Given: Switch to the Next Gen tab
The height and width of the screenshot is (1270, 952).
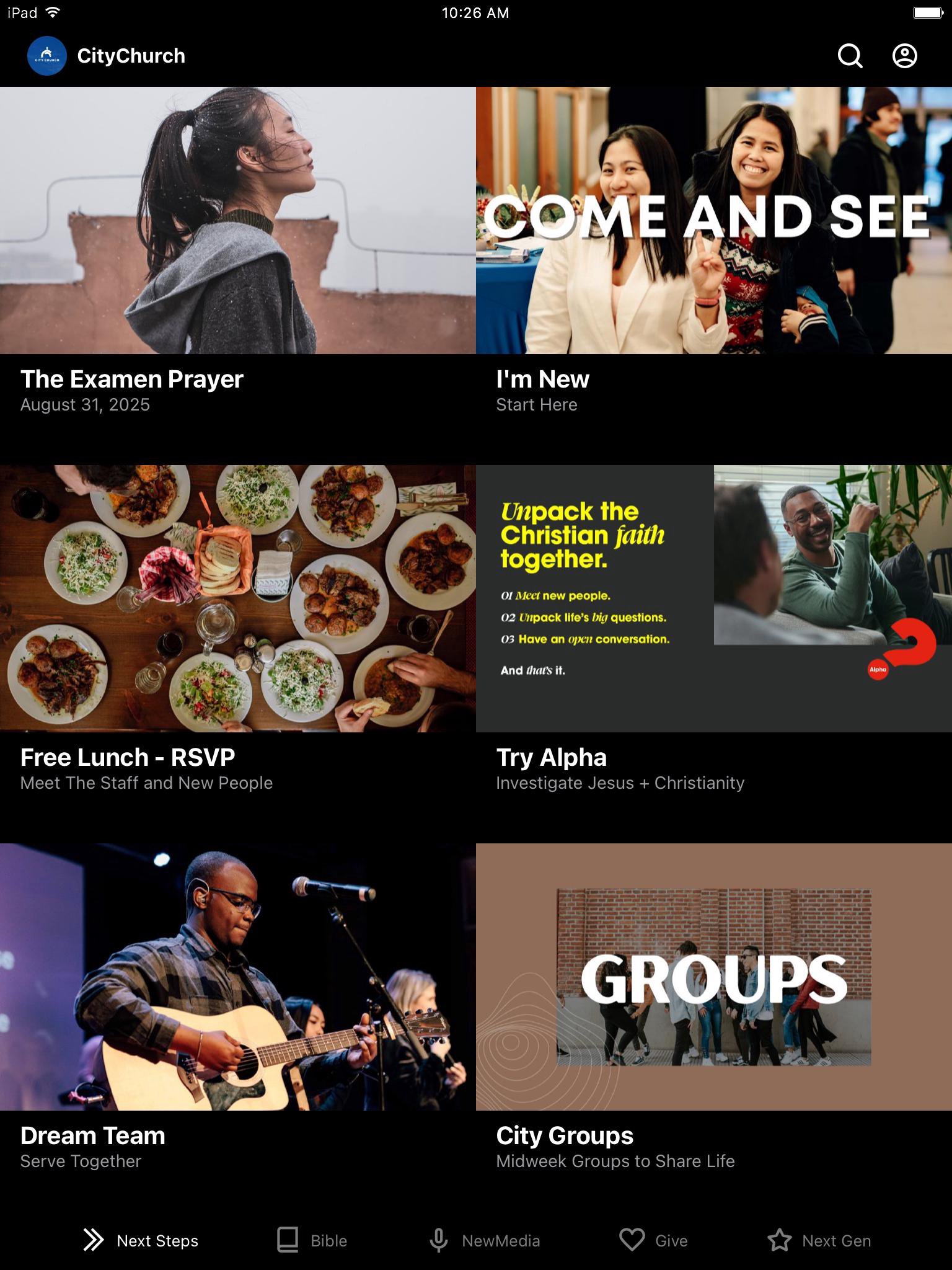Looking at the screenshot, I should (x=819, y=1240).
